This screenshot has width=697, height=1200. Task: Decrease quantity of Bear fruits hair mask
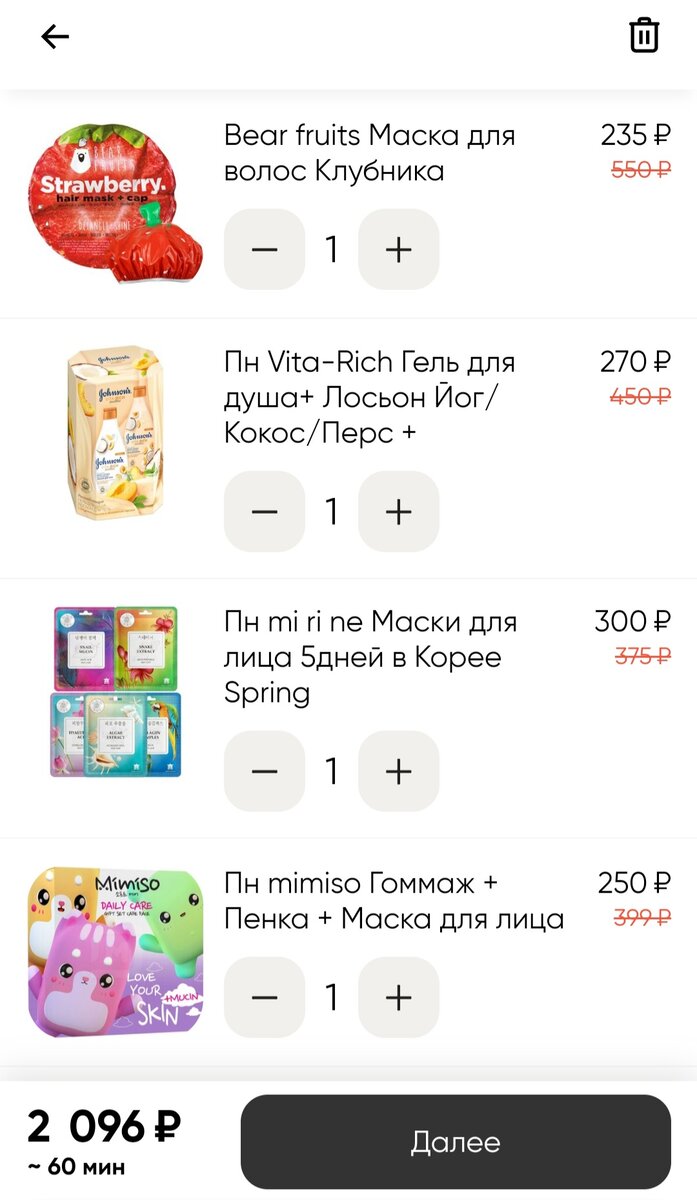pyautogui.click(x=264, y=249)
